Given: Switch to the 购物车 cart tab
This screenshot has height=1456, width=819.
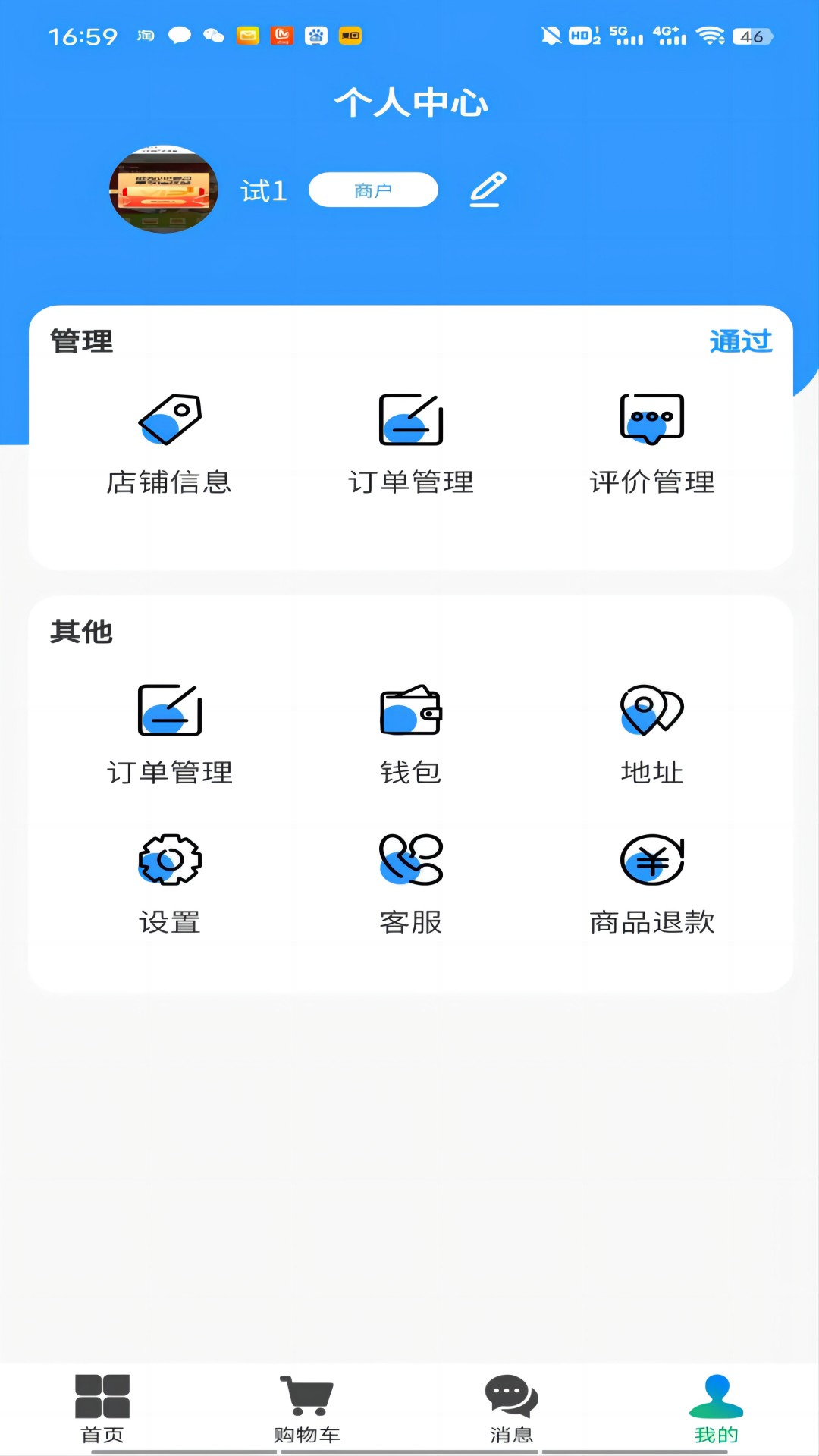Looking at the screenshot, I should click(x=307, y=1409).
